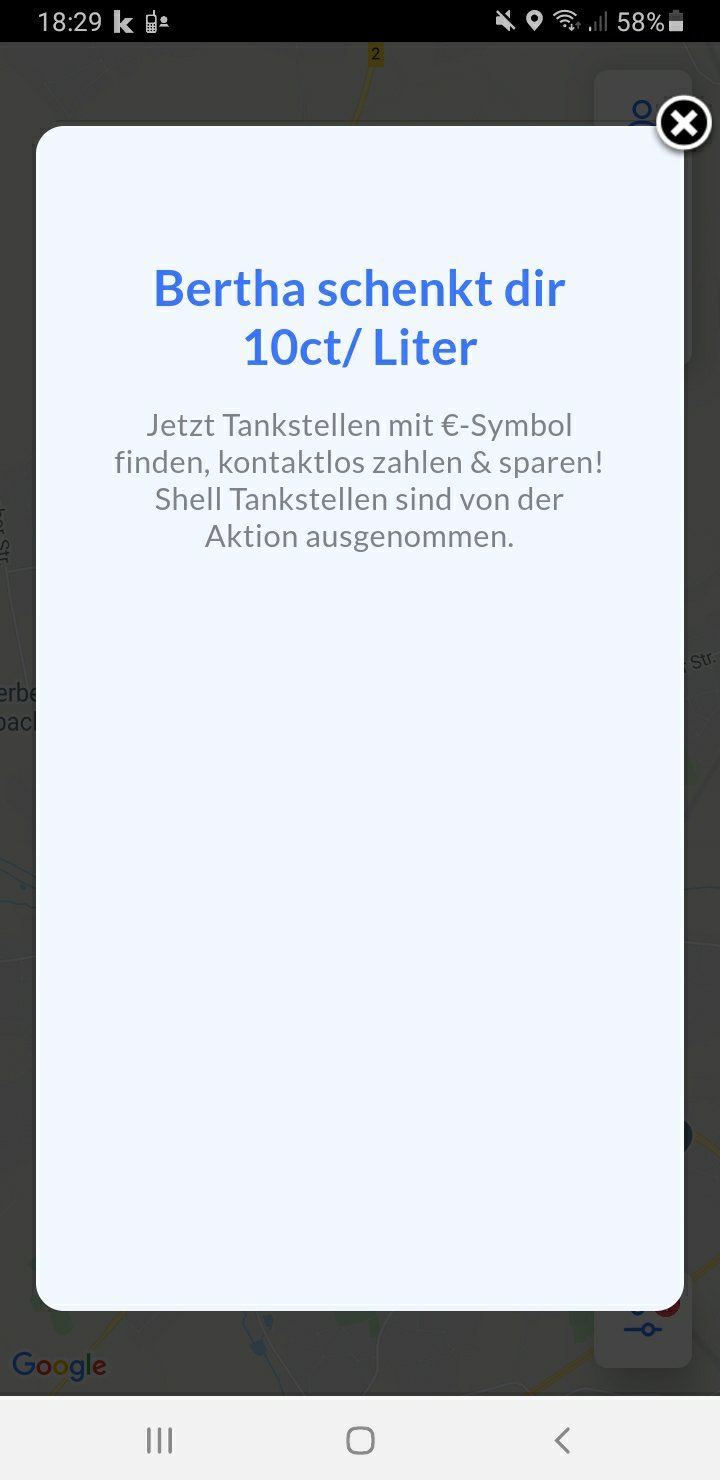
Task: Go to the phone's home screen
Action: [x=360, y=1440]
